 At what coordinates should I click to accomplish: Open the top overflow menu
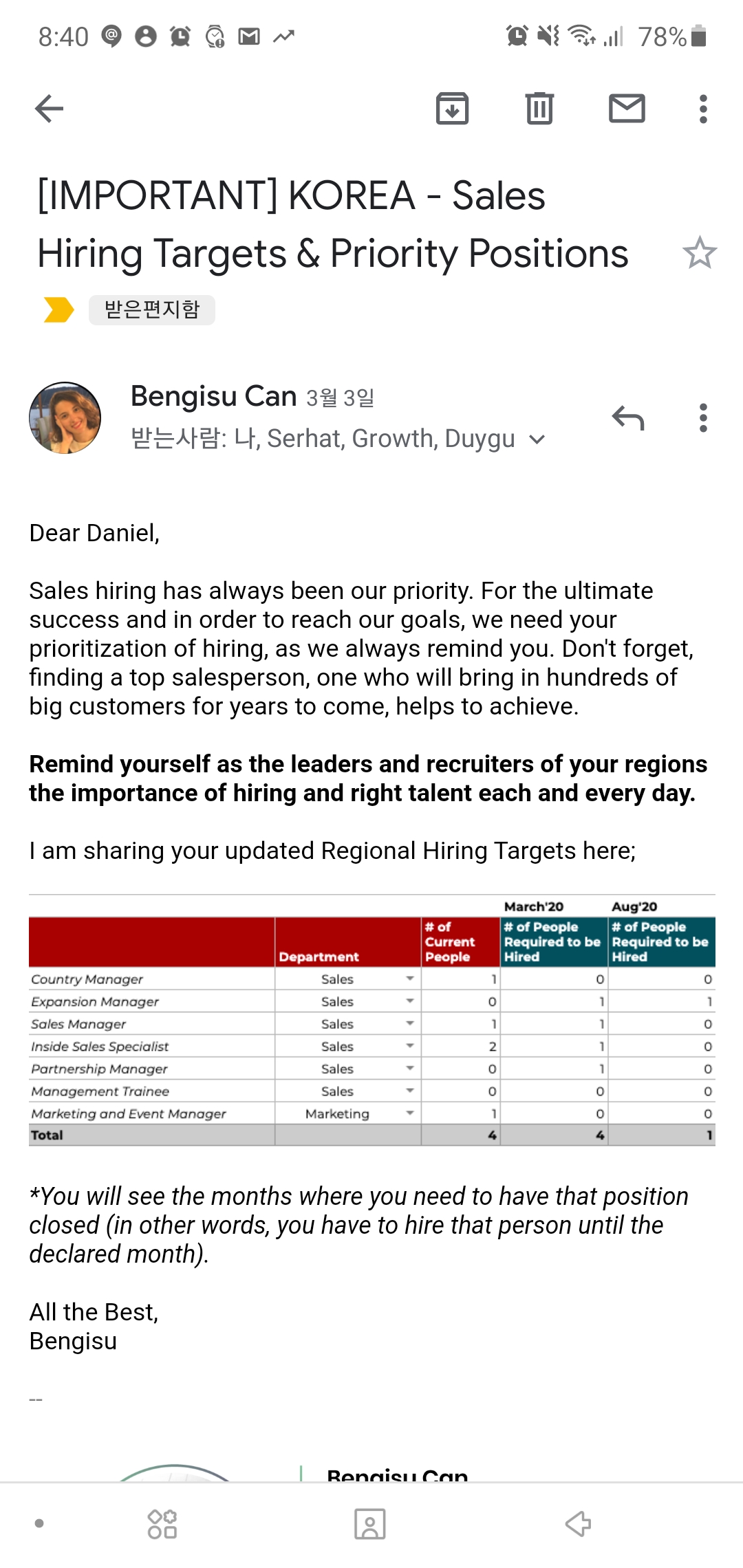702,109
